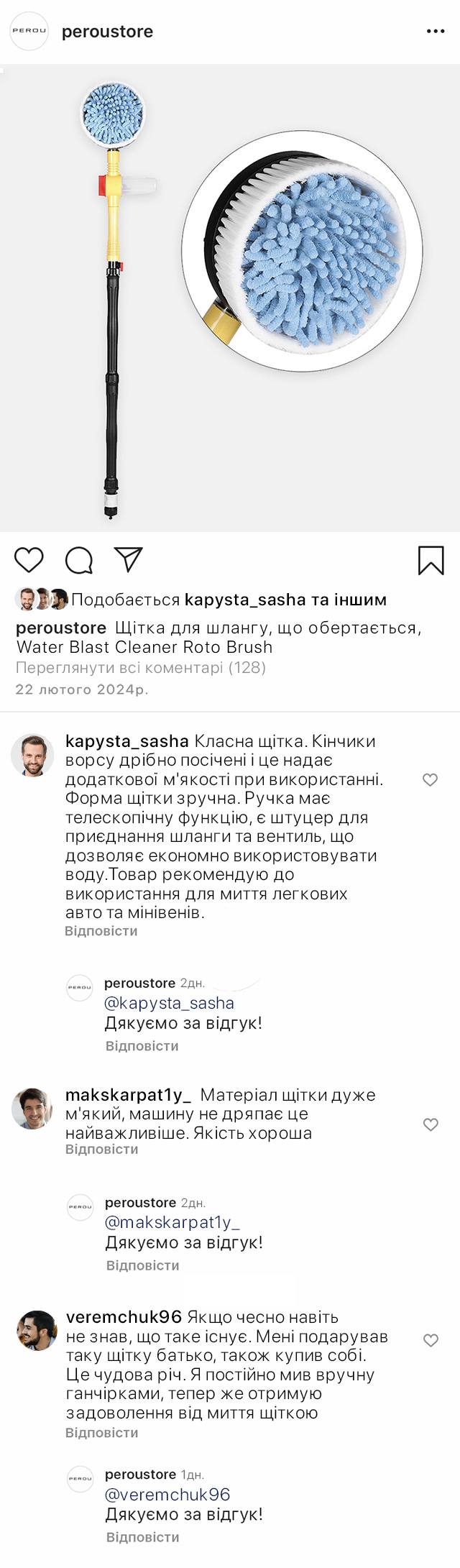The width and height of the screenshot is (460, 1568).
Task: Like the peroustore post
Action: tap(29, 560)
